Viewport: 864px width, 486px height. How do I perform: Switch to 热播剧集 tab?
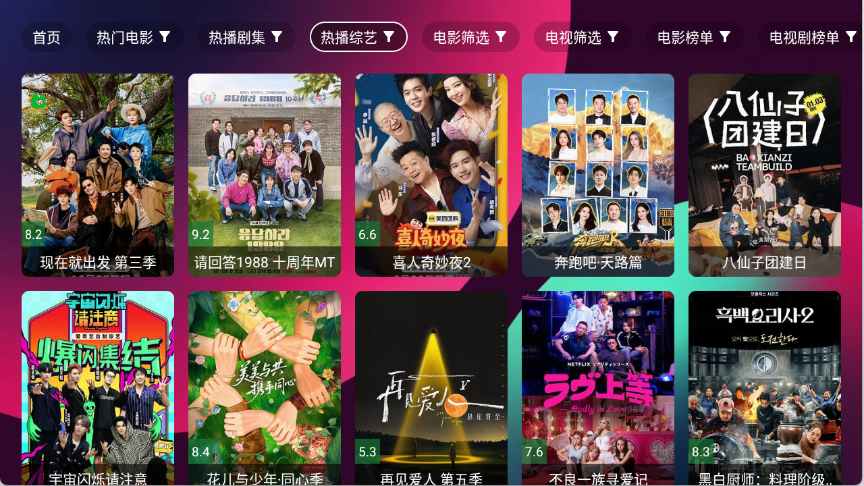click(x=245, y=38)
